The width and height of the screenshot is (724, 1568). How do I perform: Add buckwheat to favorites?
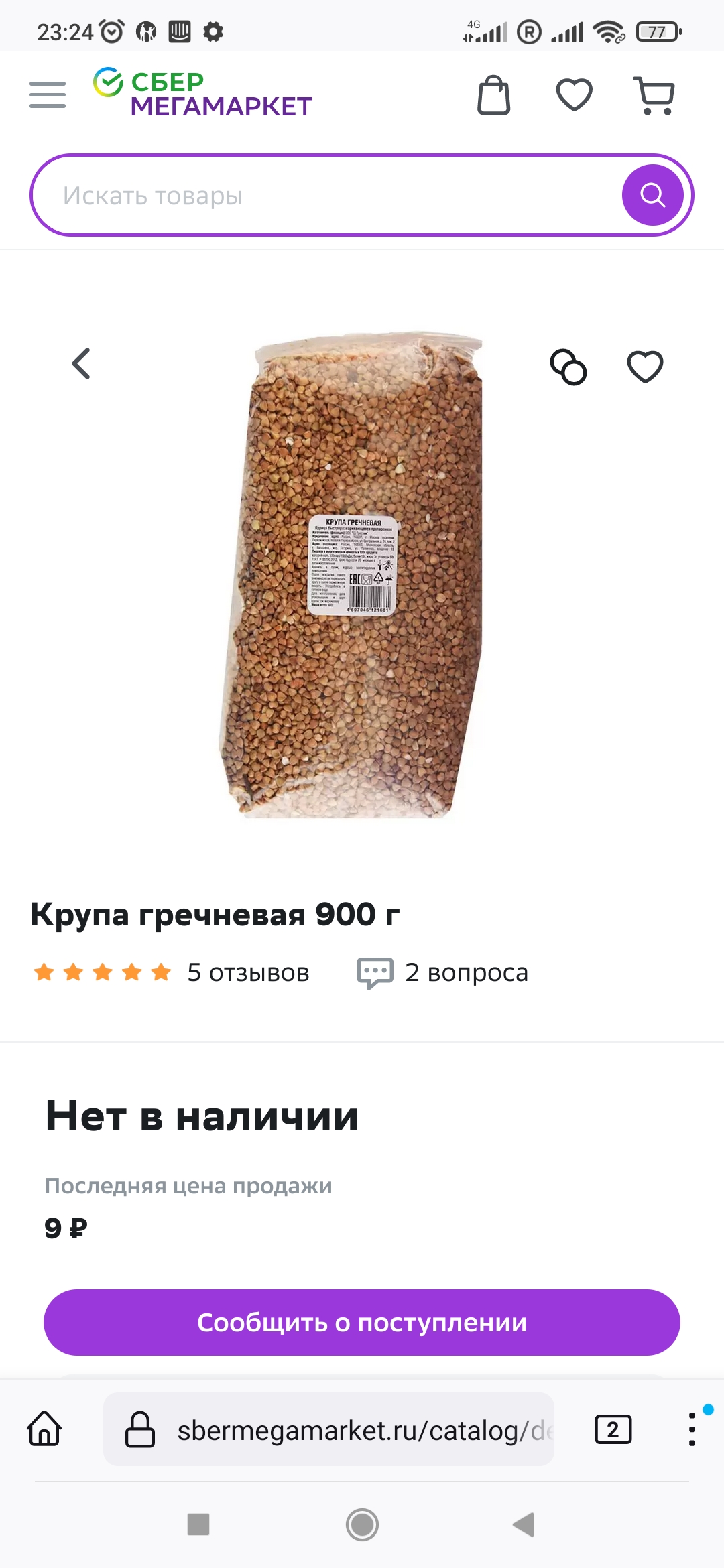coord(645,367)
